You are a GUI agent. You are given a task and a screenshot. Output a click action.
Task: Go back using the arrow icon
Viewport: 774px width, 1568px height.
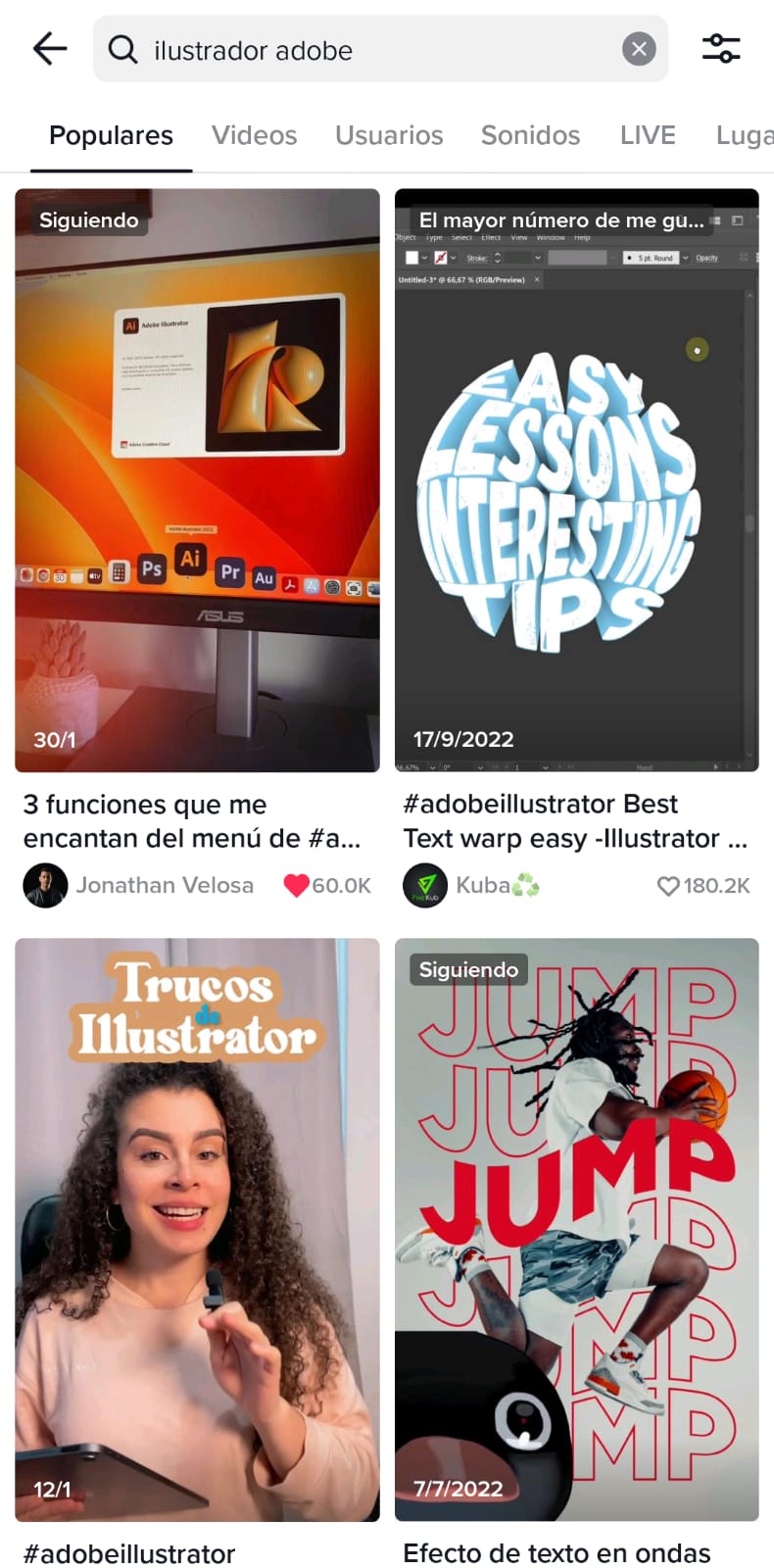(x=49, y=48)
